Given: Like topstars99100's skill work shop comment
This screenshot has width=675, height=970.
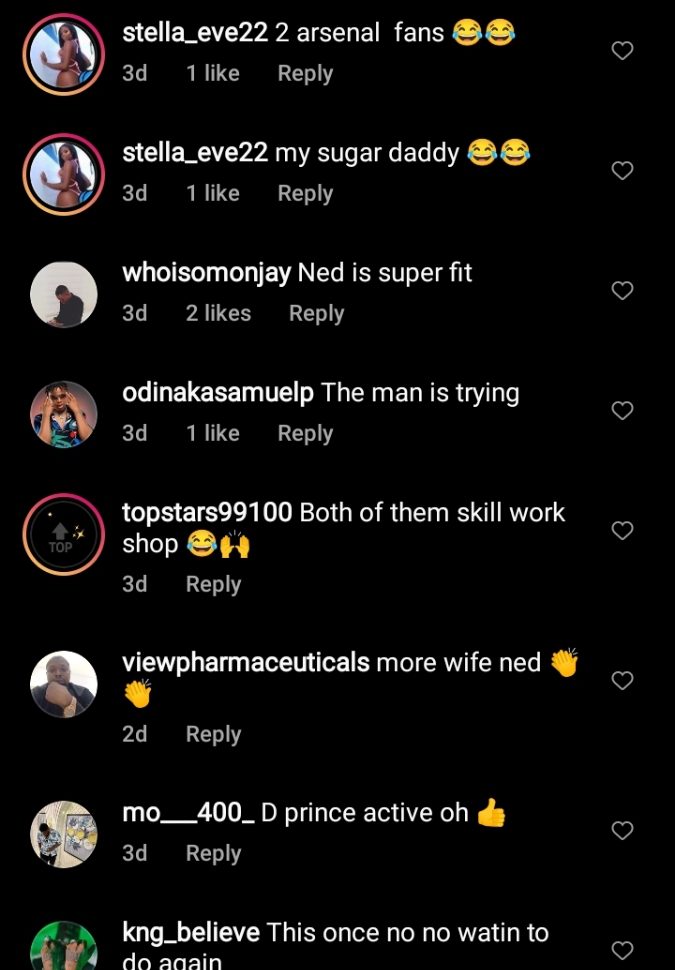Looking at the screenshot, I should click(x=622, y=531).
